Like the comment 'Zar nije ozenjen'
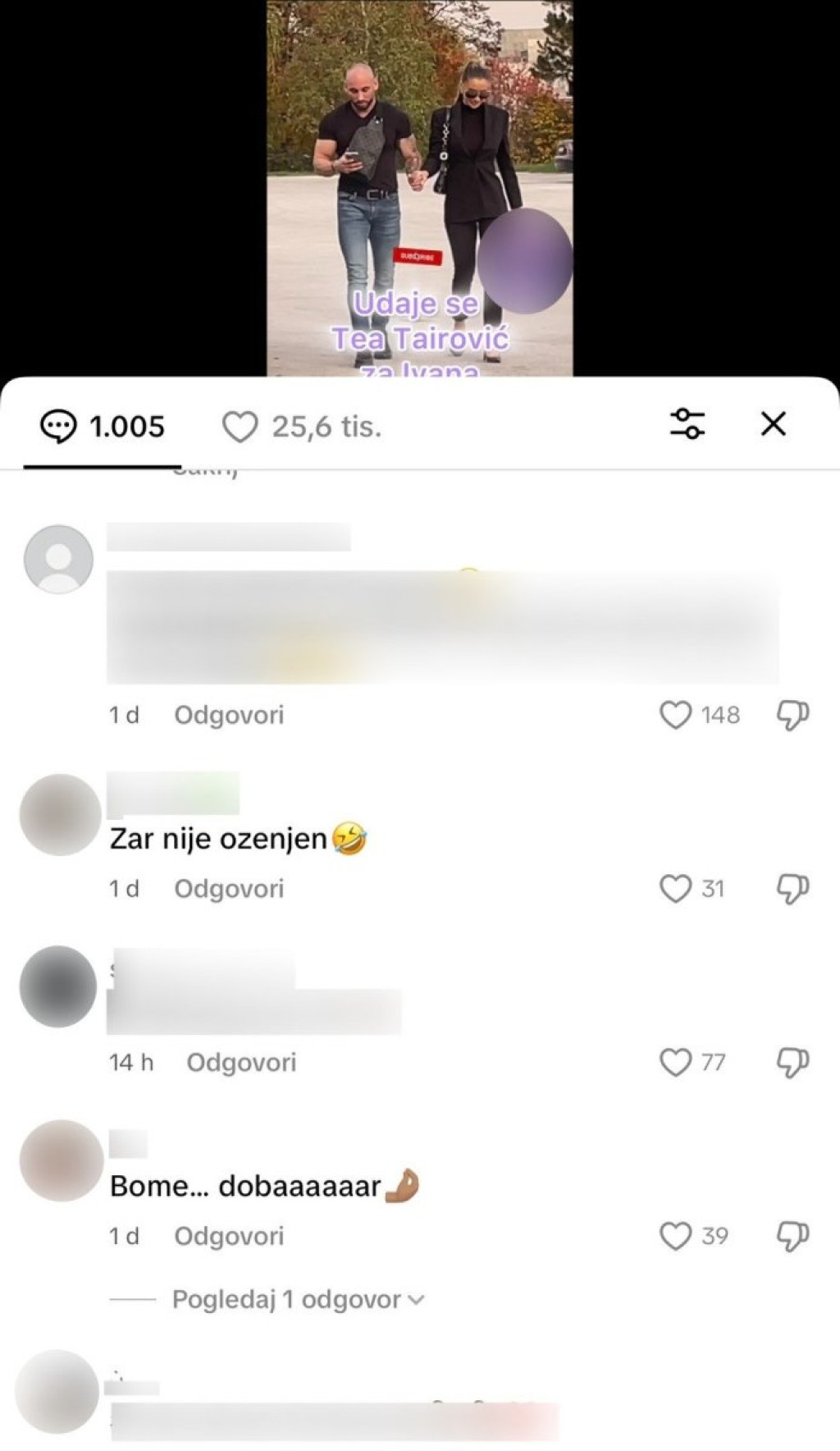 pos(676,889)
